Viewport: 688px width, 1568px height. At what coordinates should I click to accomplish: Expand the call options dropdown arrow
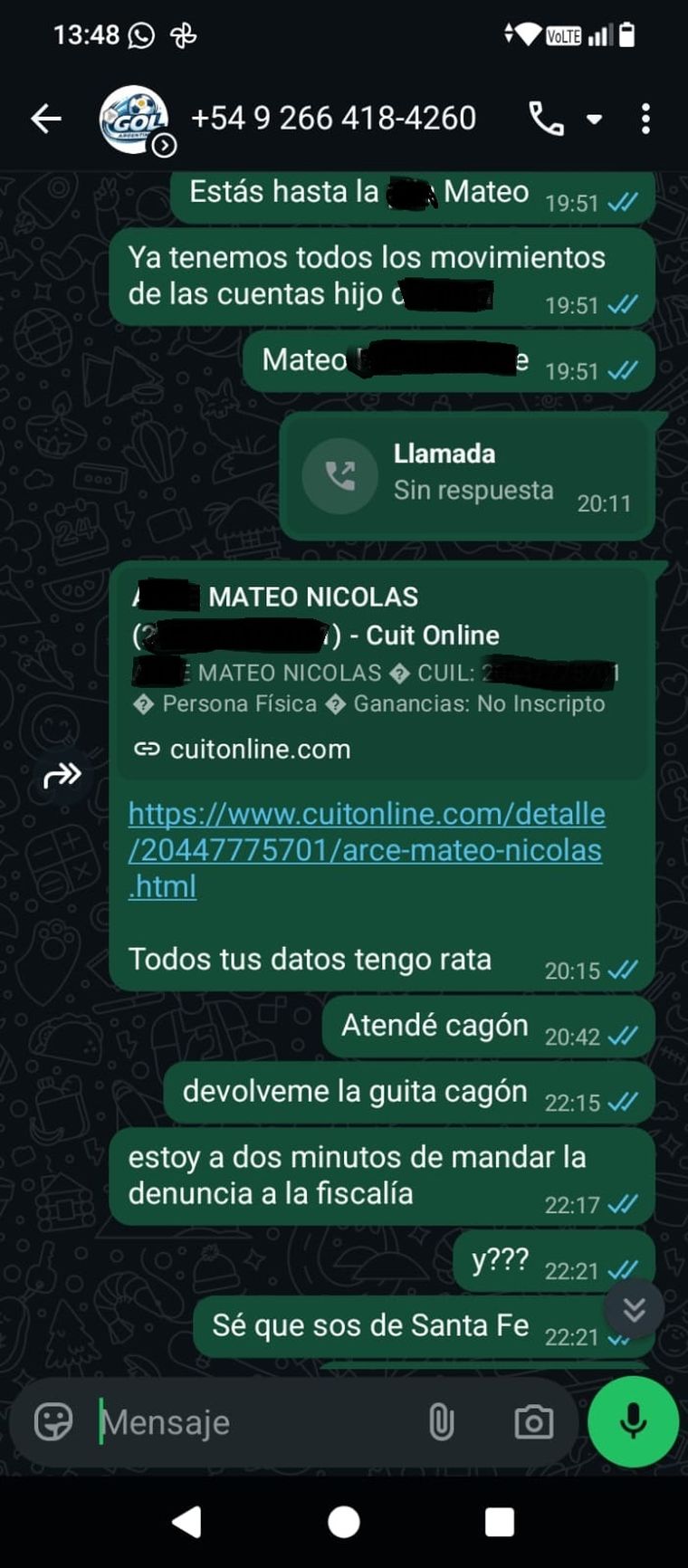pos(595,120)
